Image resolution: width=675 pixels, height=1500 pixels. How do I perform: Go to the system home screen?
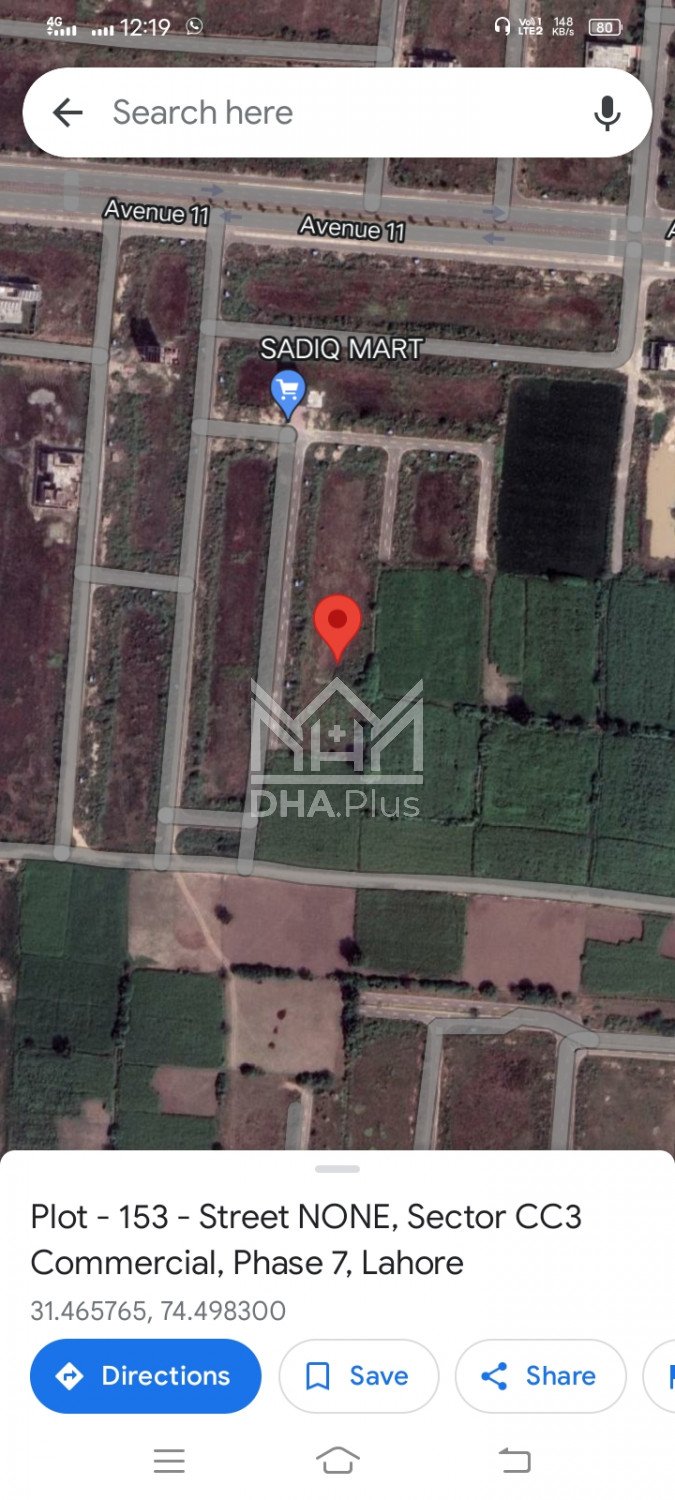337,1461
